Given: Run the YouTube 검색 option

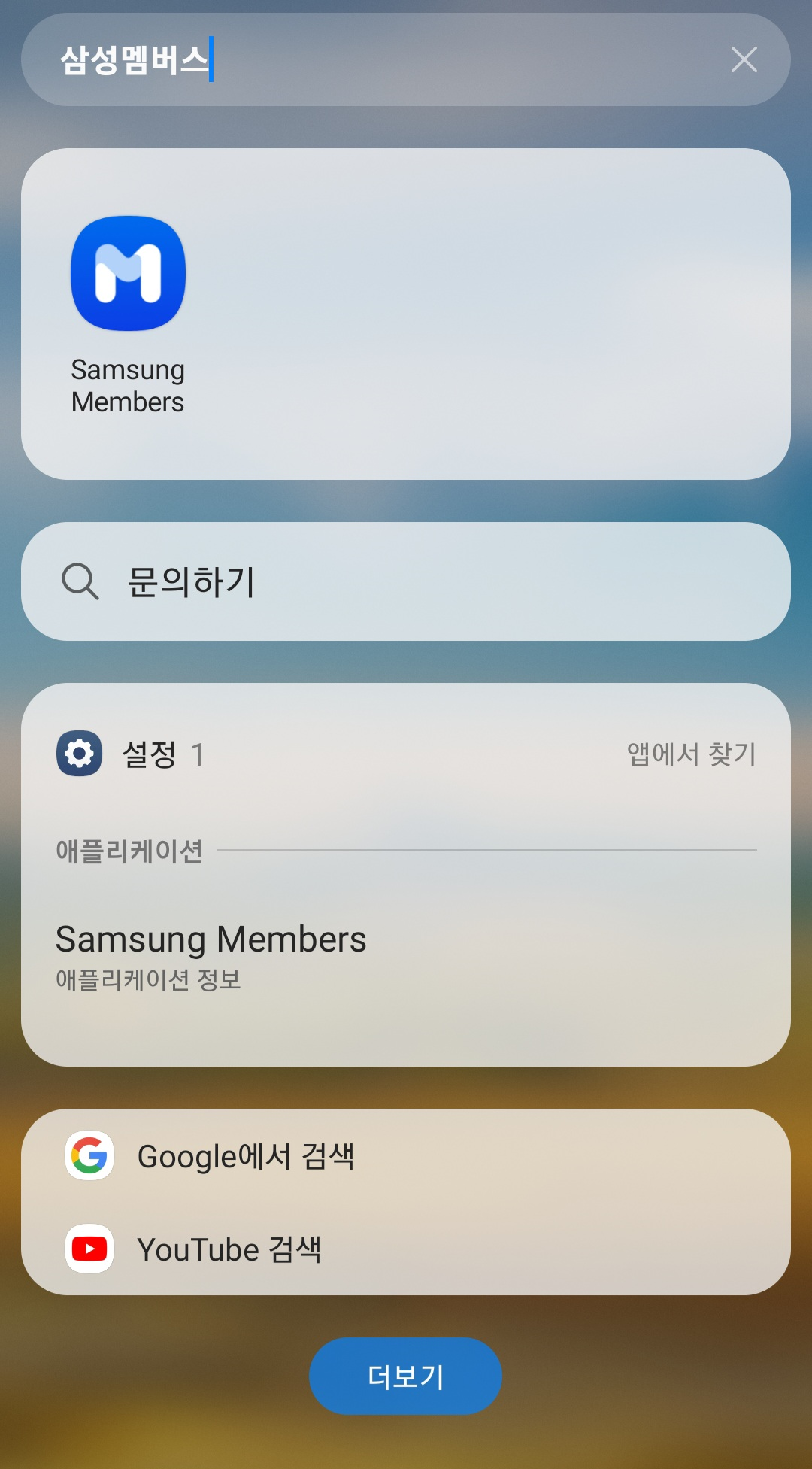Looking at the screenshot, I should pos(231,1249).
